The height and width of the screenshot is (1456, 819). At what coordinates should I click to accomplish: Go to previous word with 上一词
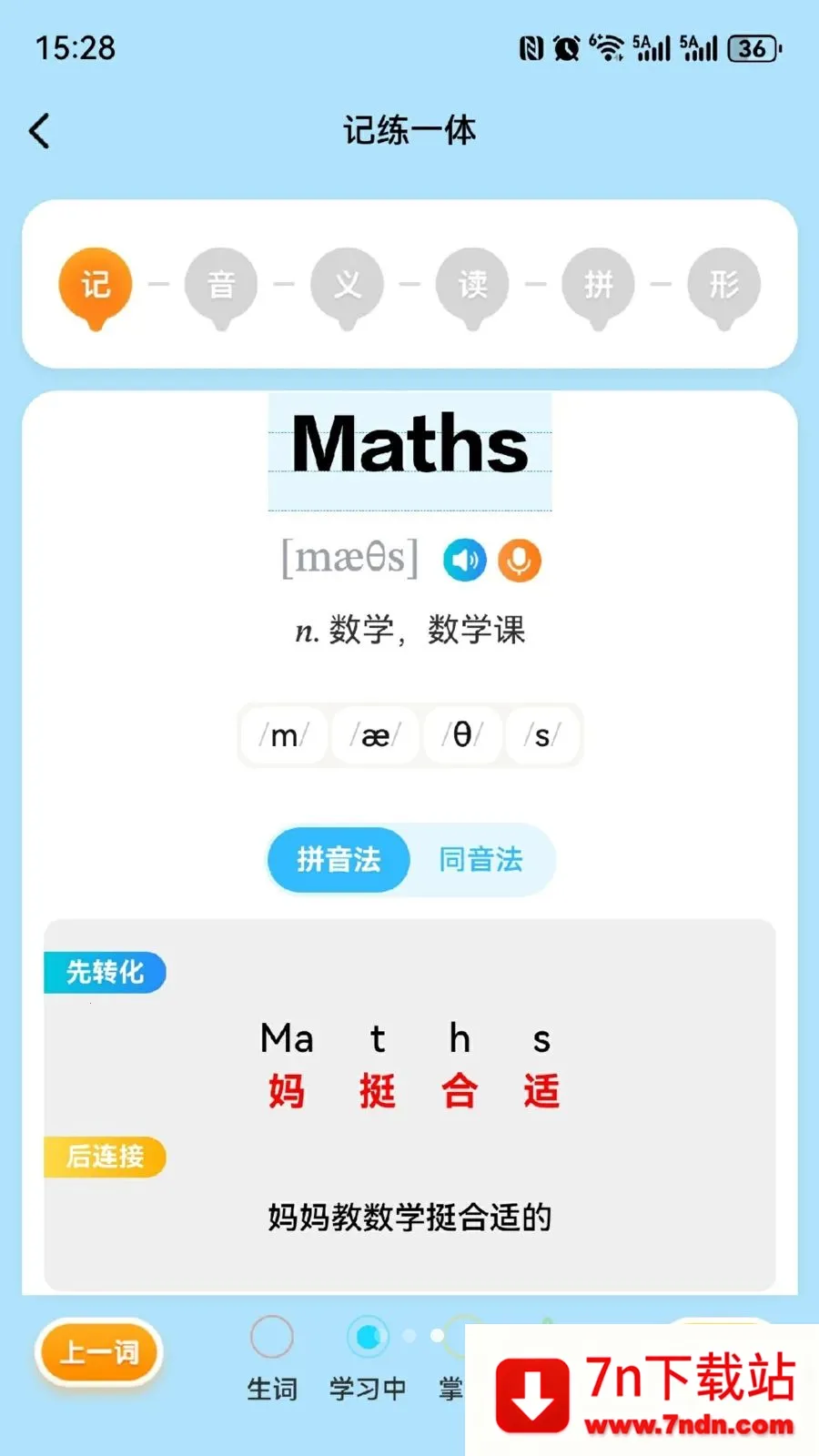coord(99,1352)
